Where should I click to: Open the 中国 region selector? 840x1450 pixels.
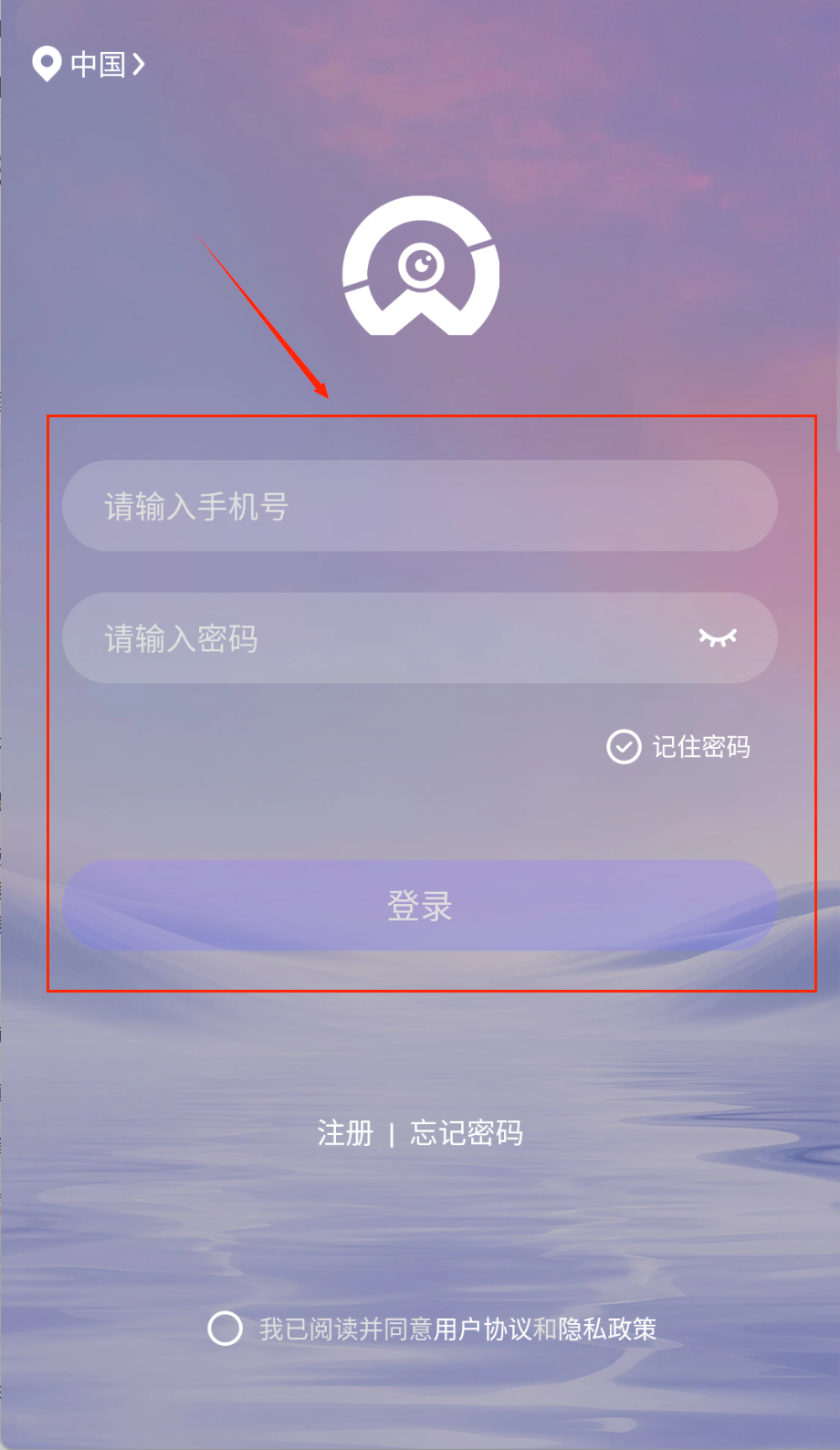pyautogui.click(x=89, y=64)
